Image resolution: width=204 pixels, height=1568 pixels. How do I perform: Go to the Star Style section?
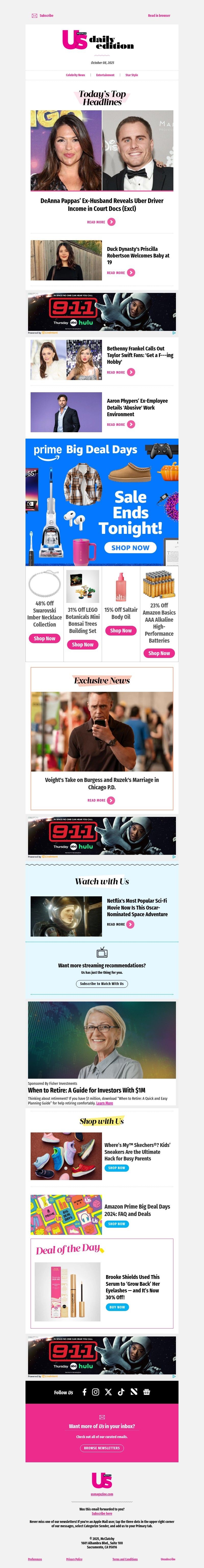(132, 75)
